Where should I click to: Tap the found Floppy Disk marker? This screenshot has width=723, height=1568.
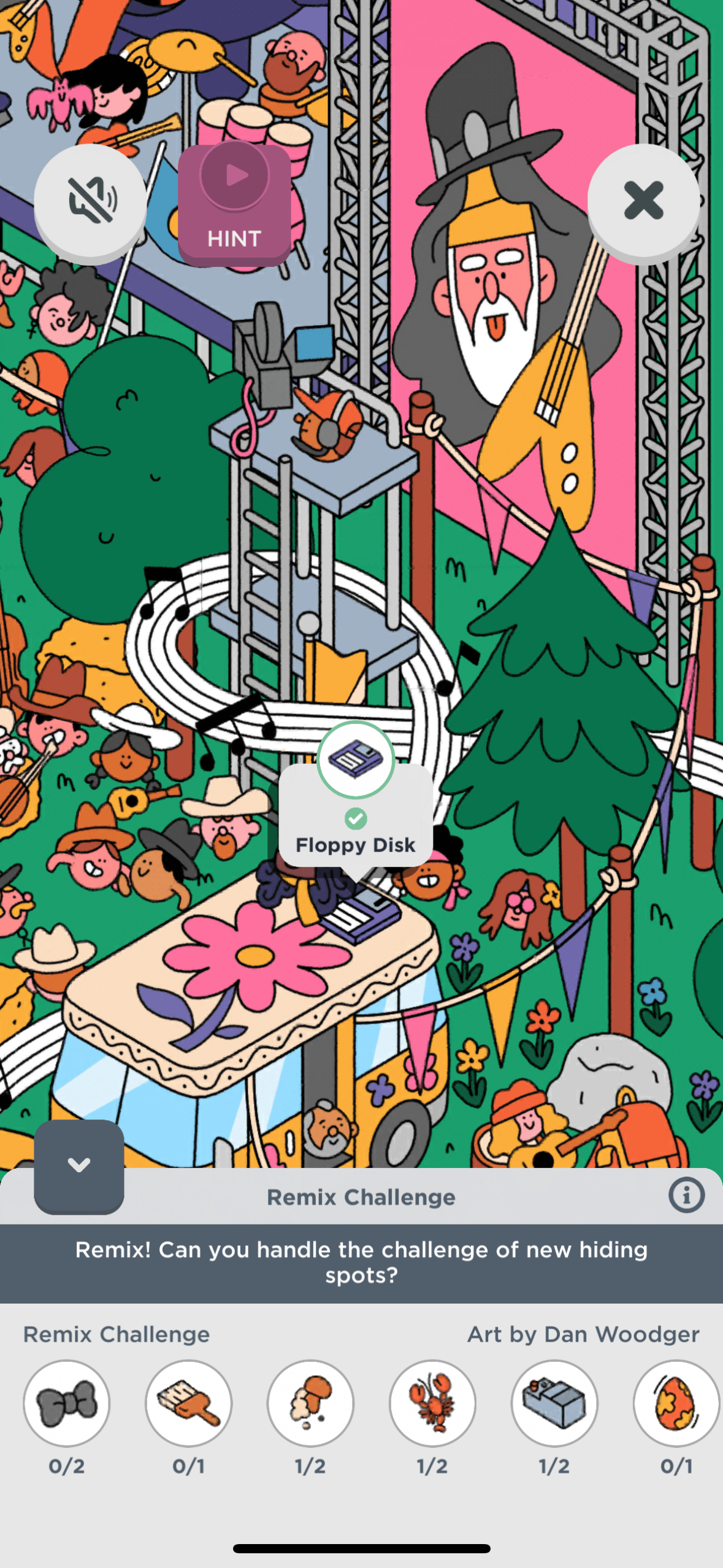point(356,759)
